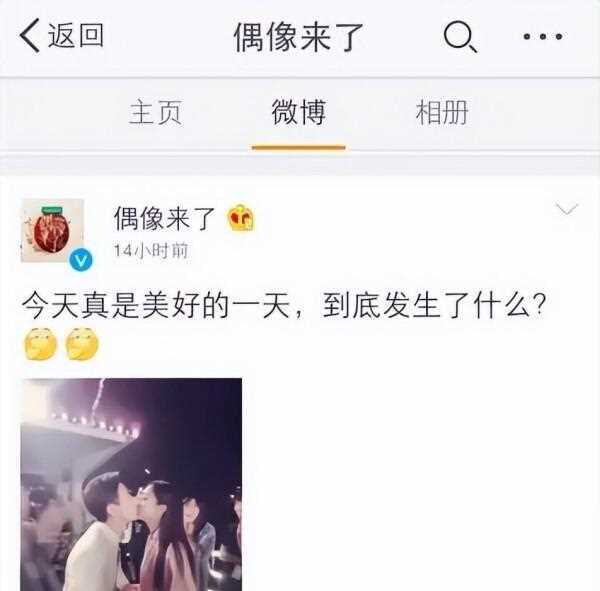Expand the post options chevron
The image size is (600, 591).
click(x=566, y=209)
